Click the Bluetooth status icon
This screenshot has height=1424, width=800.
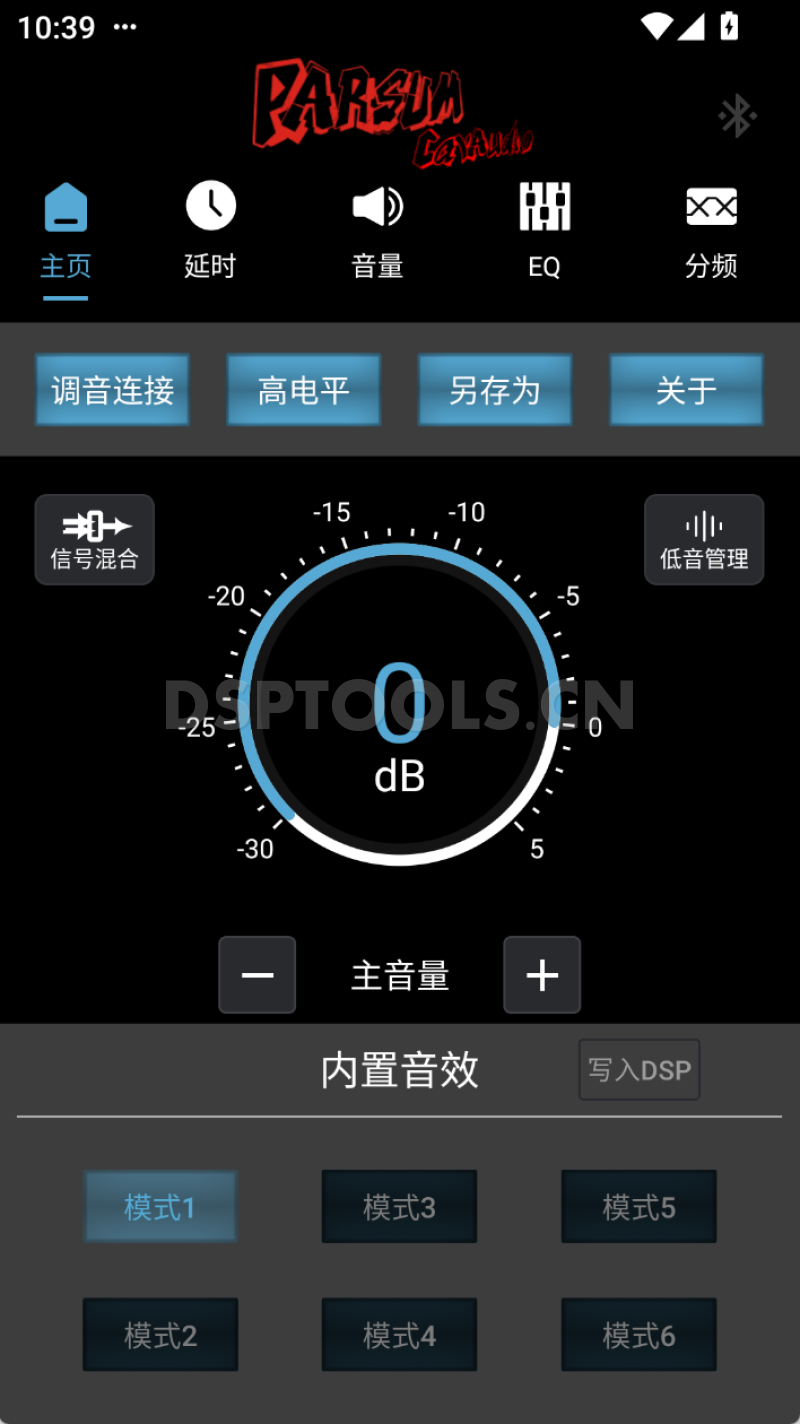pos(737,115)
